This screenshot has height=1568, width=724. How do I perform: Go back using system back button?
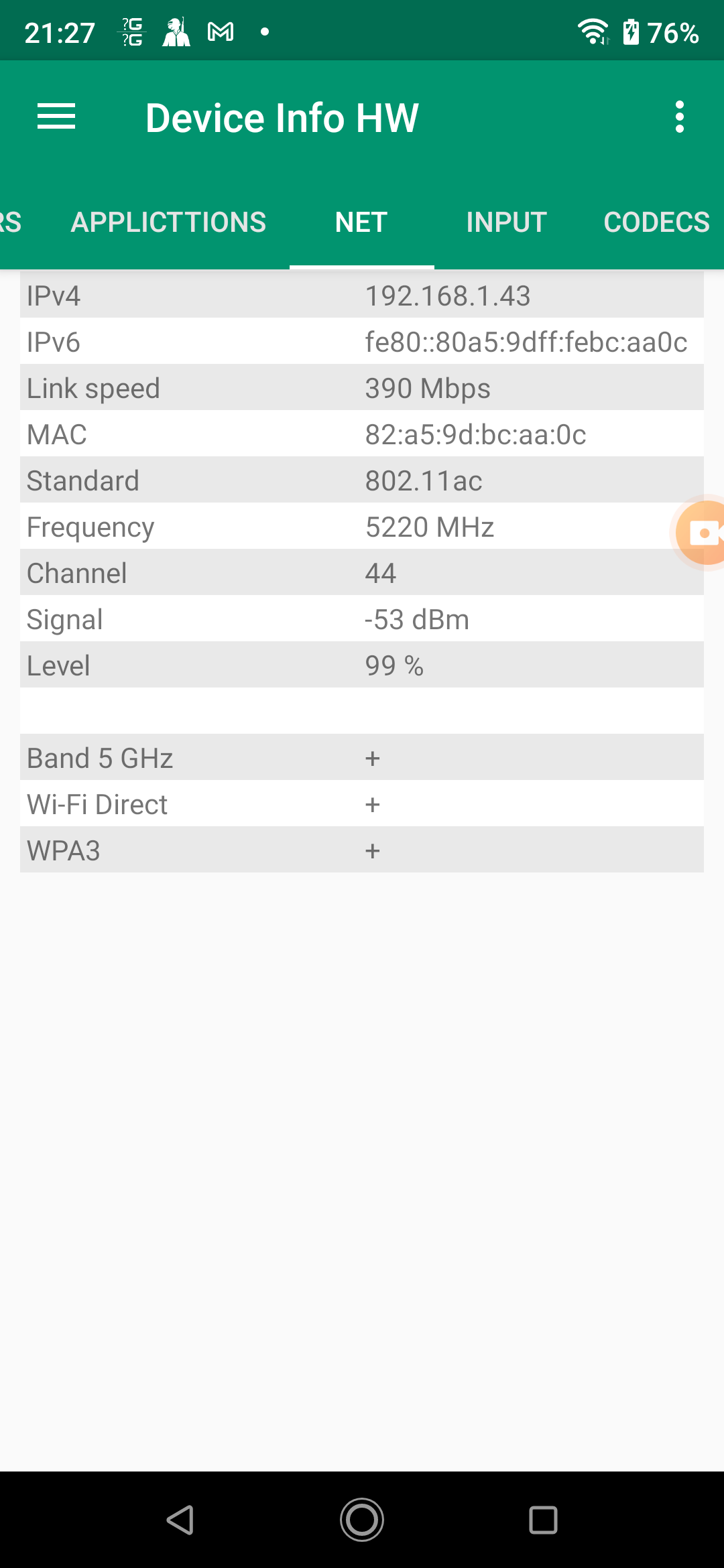(x=180, y=1520)
